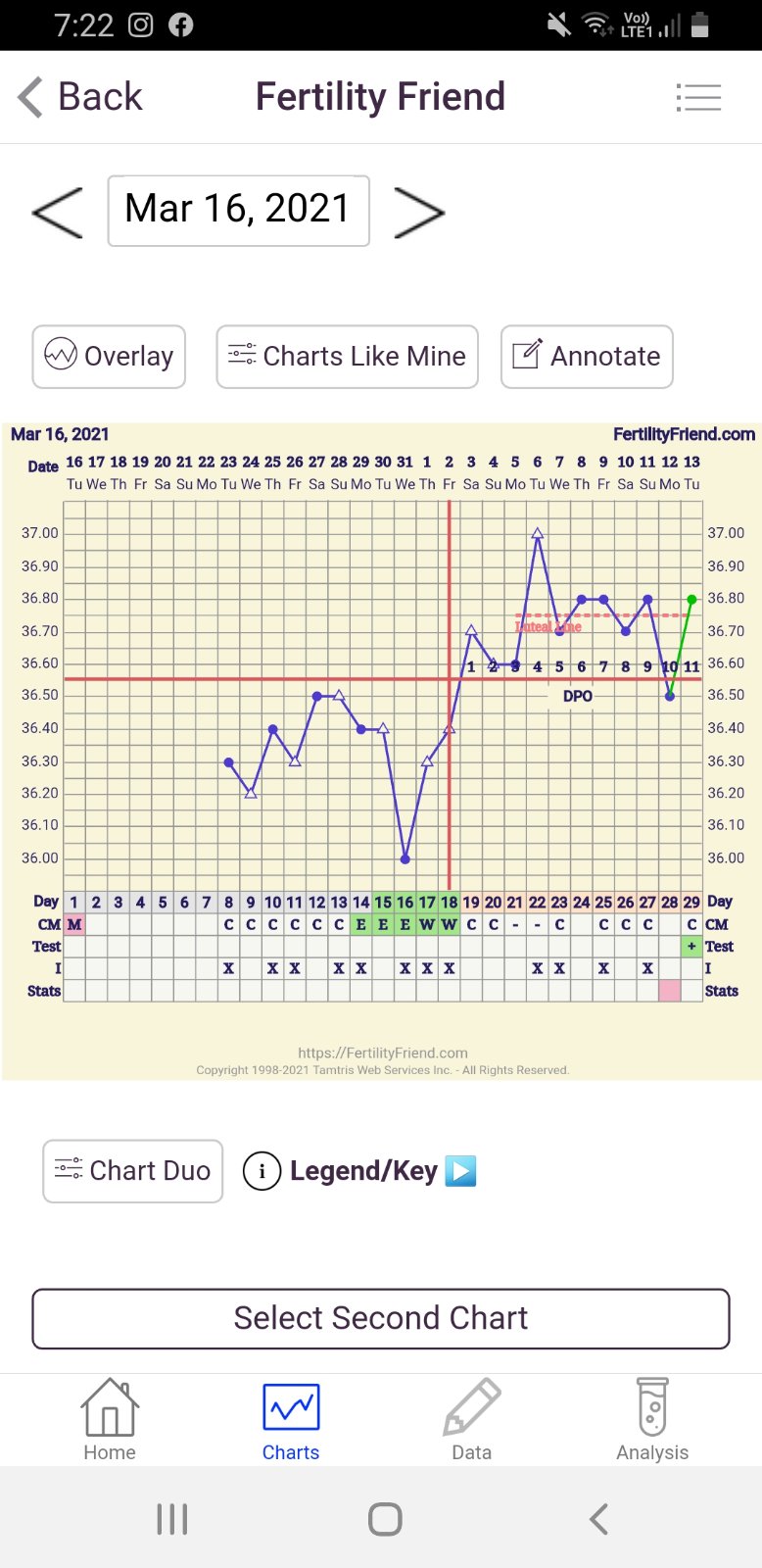Tap Select Second Chart
The height and width of the screenshot is (1568, 762).
point(381,1318)
